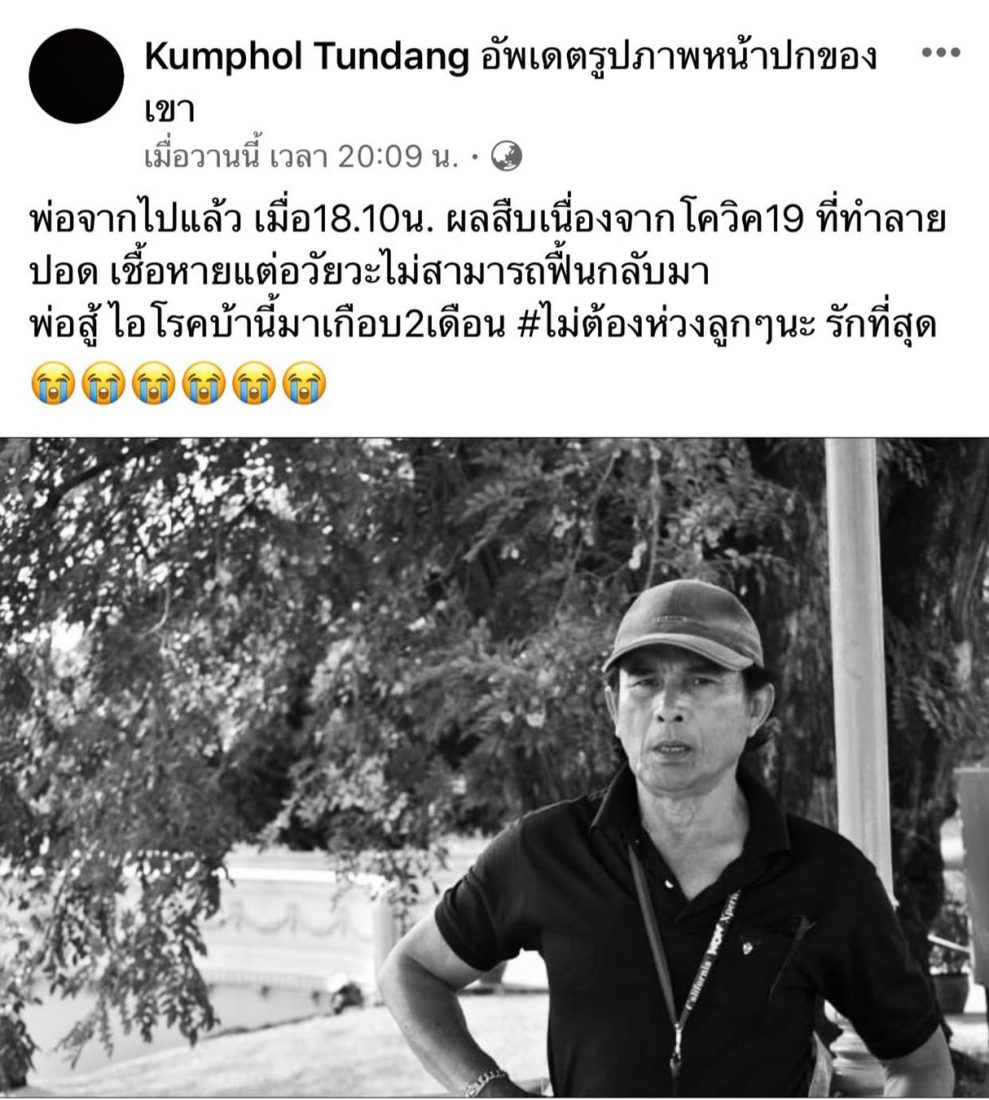Open the Kumphol Tundang profile name link
Viewport: 989px width, 1100px height.
[306, 59]
